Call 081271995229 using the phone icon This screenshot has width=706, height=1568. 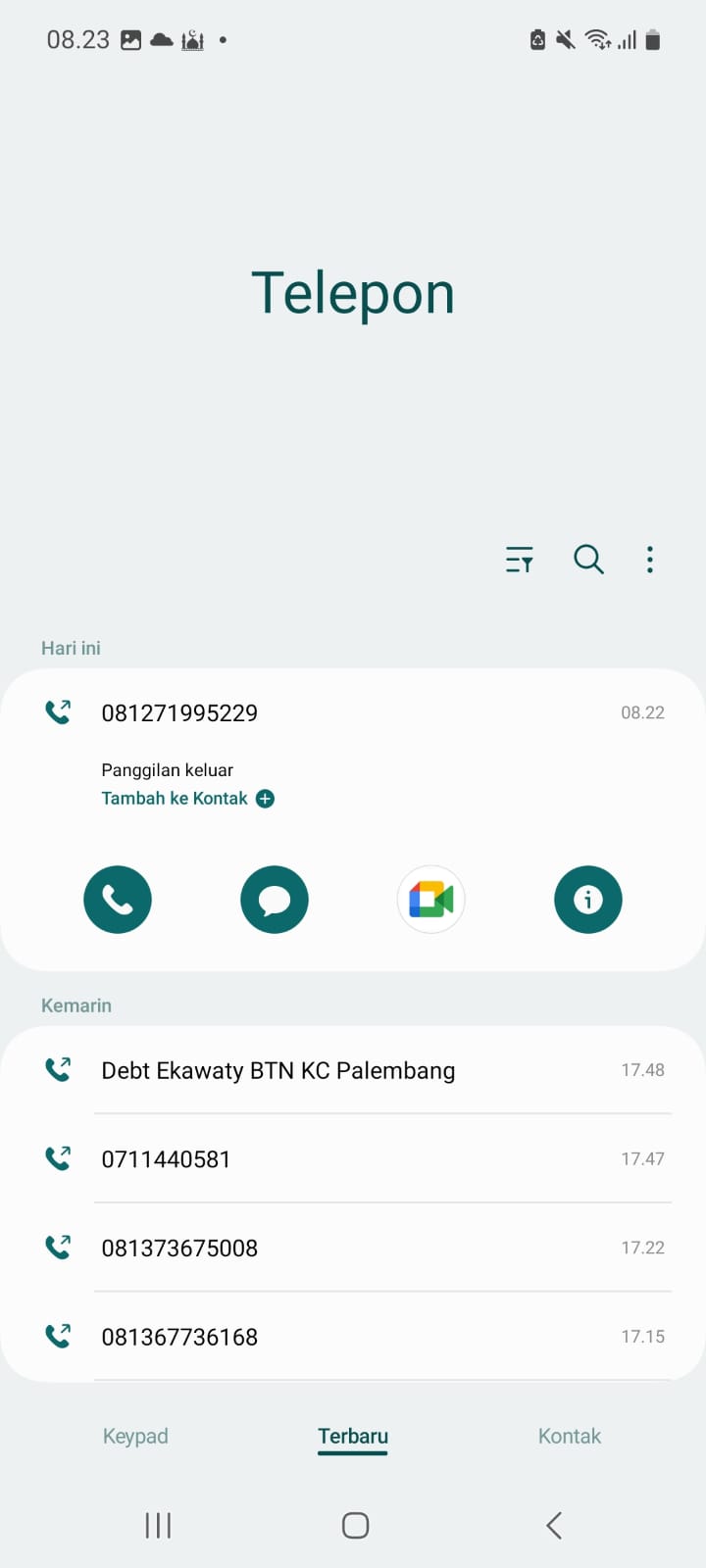[118, 899]
